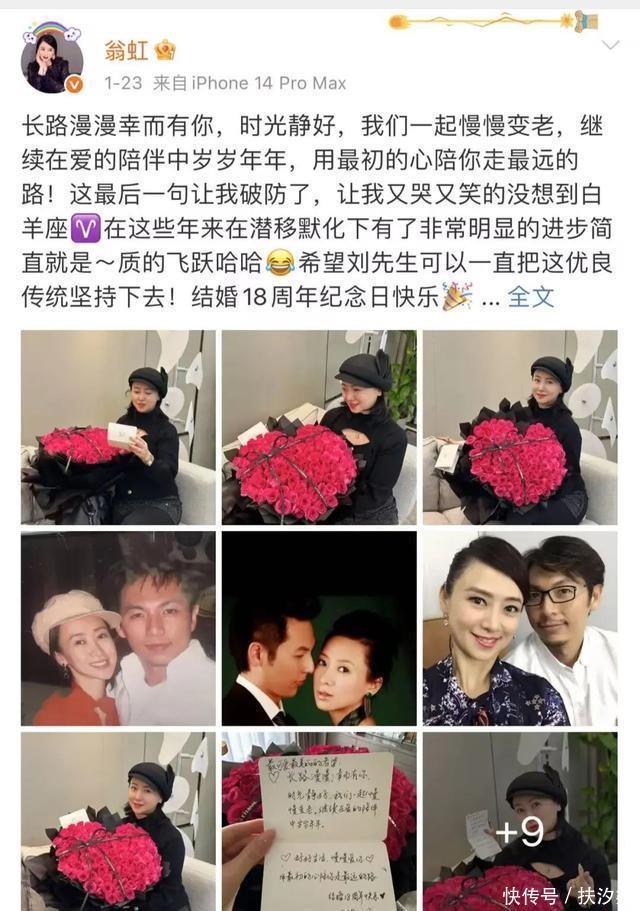Open the third photo in the top row

click(x=519, y=427)
